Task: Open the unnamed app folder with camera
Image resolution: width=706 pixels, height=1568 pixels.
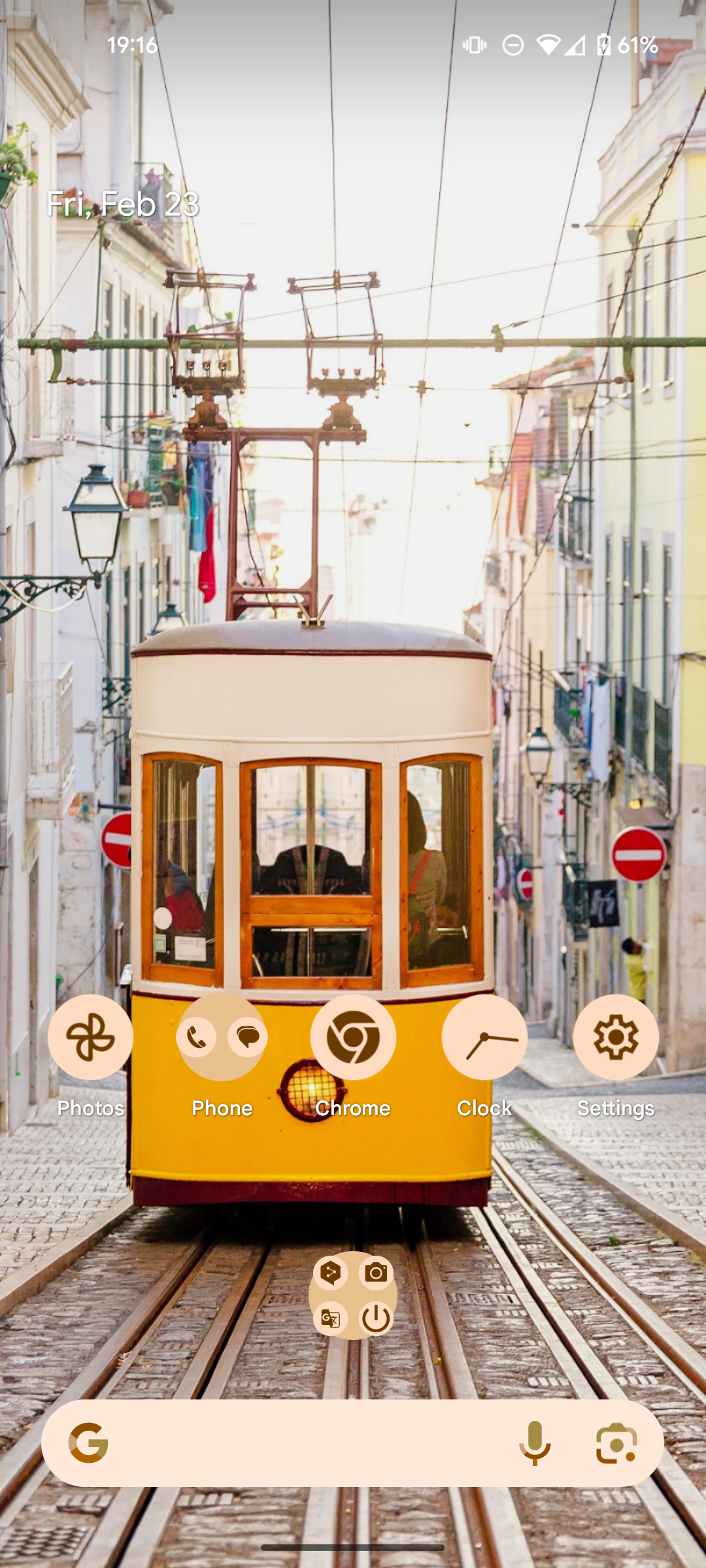Action: [353, 1295]
